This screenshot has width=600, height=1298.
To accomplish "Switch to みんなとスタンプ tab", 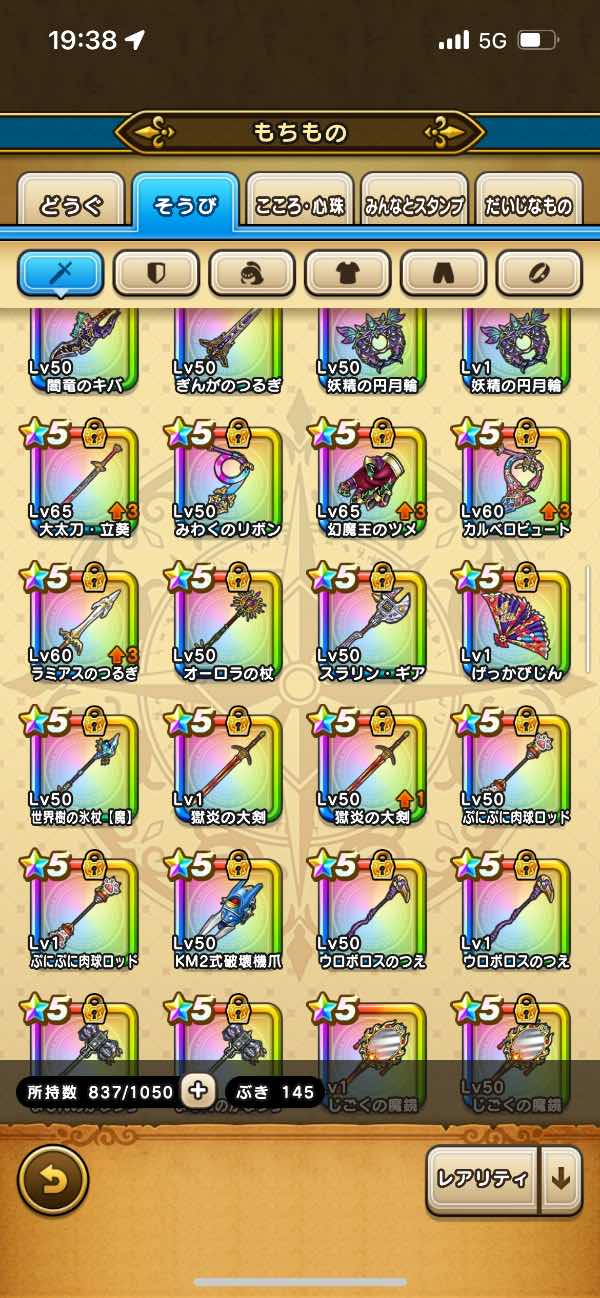I will 415,206.
